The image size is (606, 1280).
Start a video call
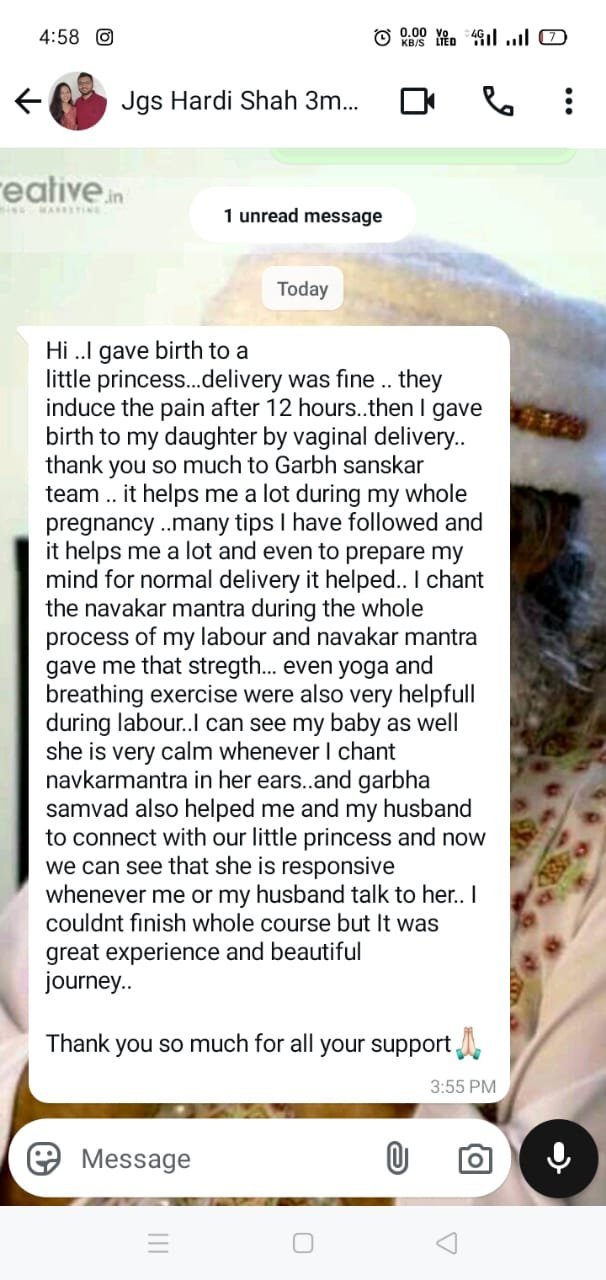[418, 100]
